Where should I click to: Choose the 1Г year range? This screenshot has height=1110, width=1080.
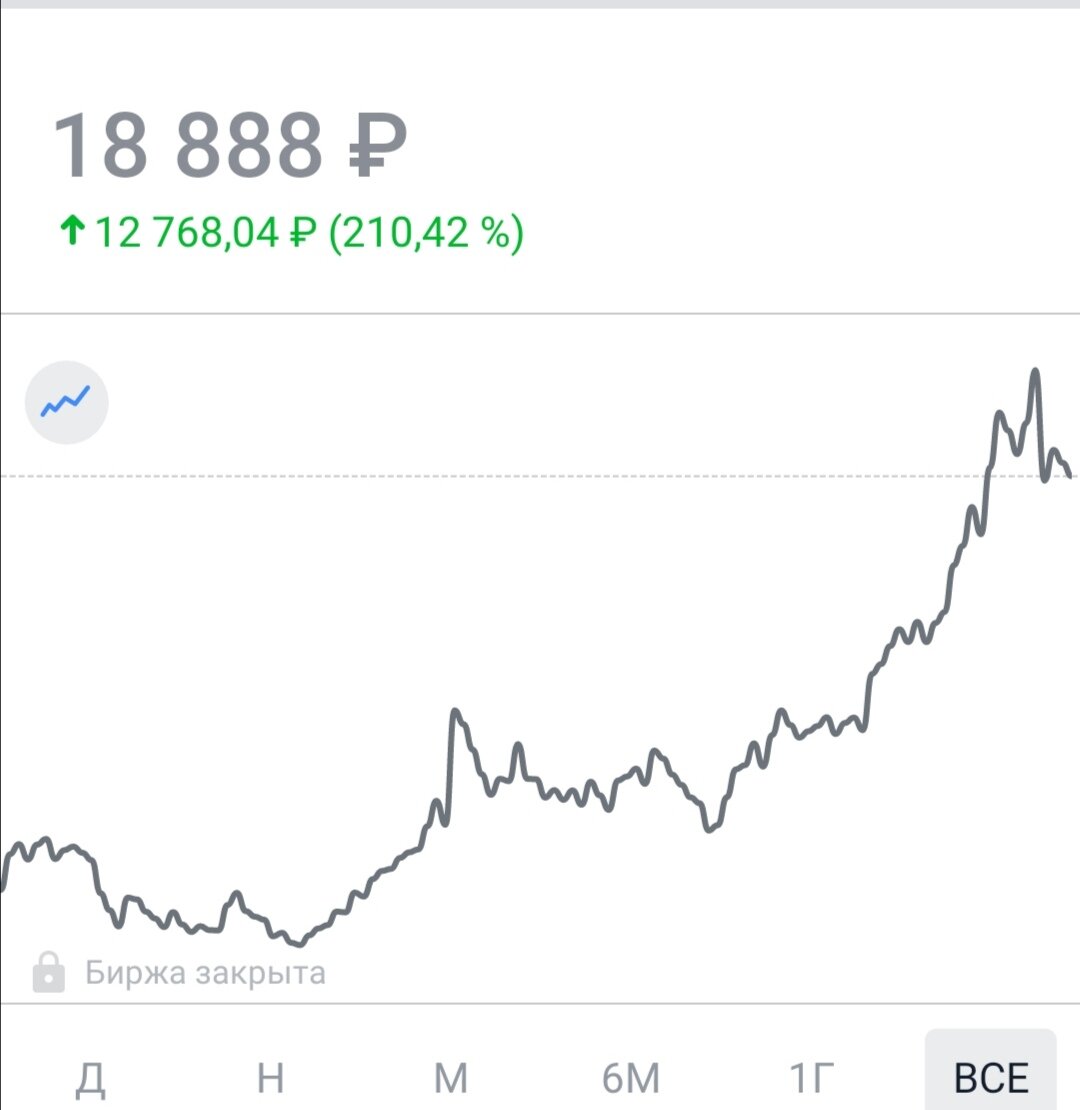[811, 1077]
